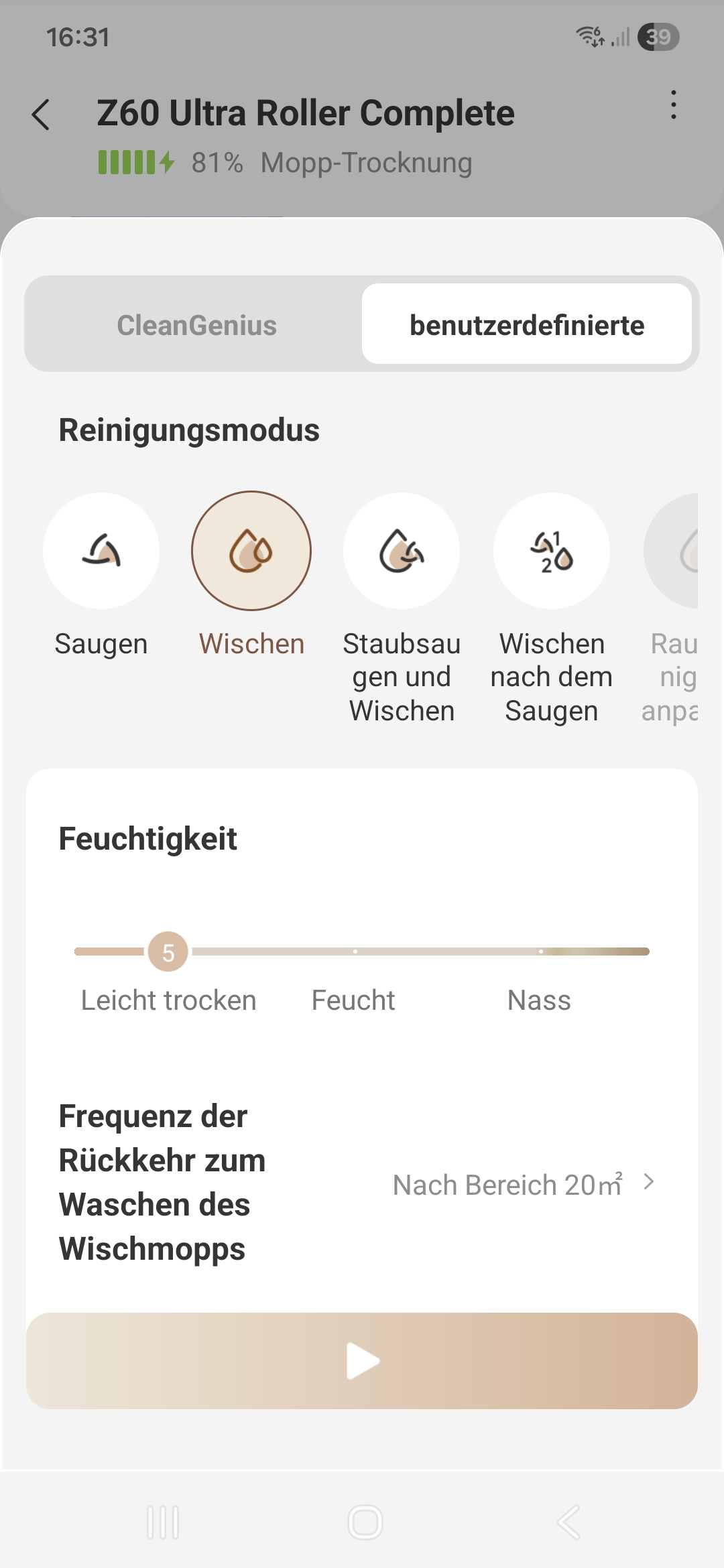Open recent apps in the navigation bar
Image resolution: width=724 pixels, height=1568 pixels.
click(x=163, y=1522)
